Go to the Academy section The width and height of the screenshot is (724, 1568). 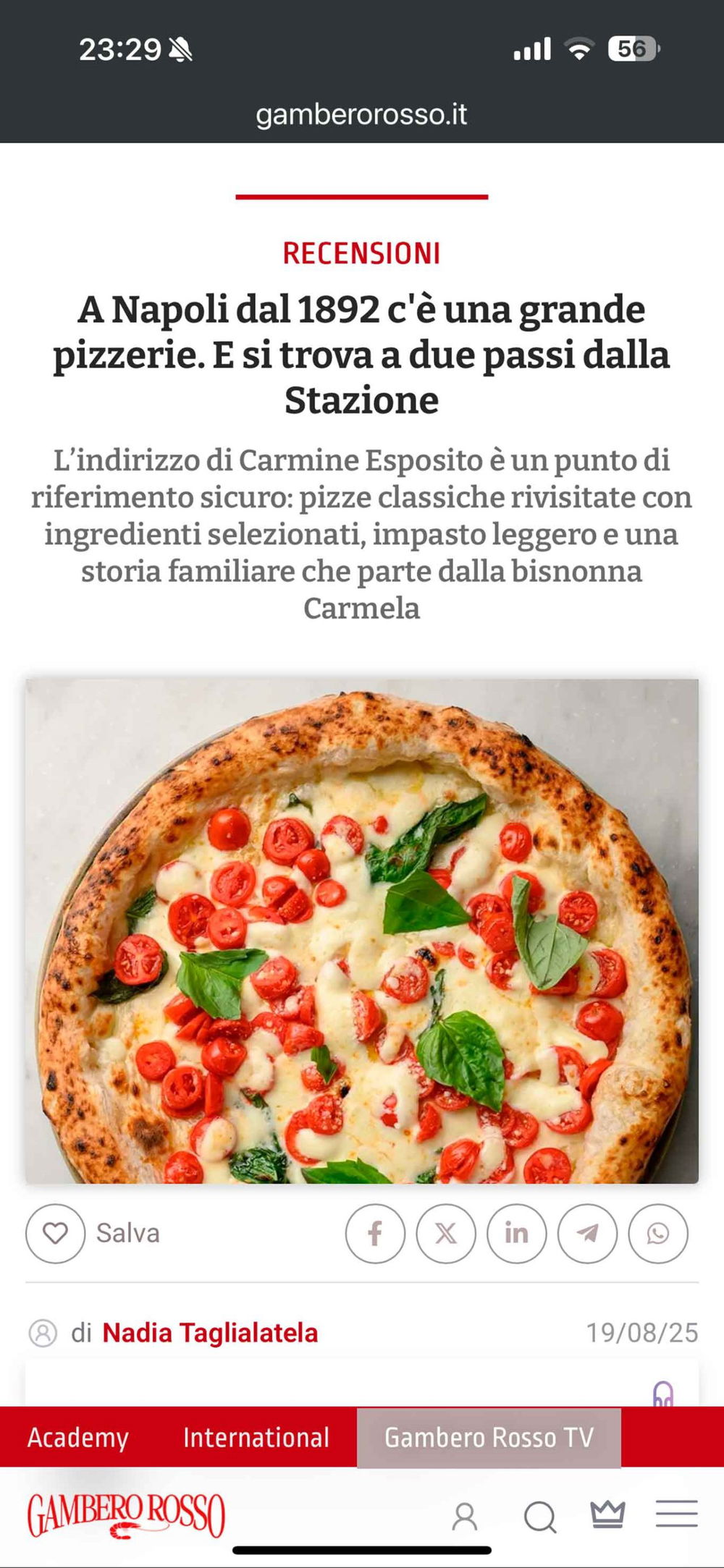click(x=77, y=1437)
